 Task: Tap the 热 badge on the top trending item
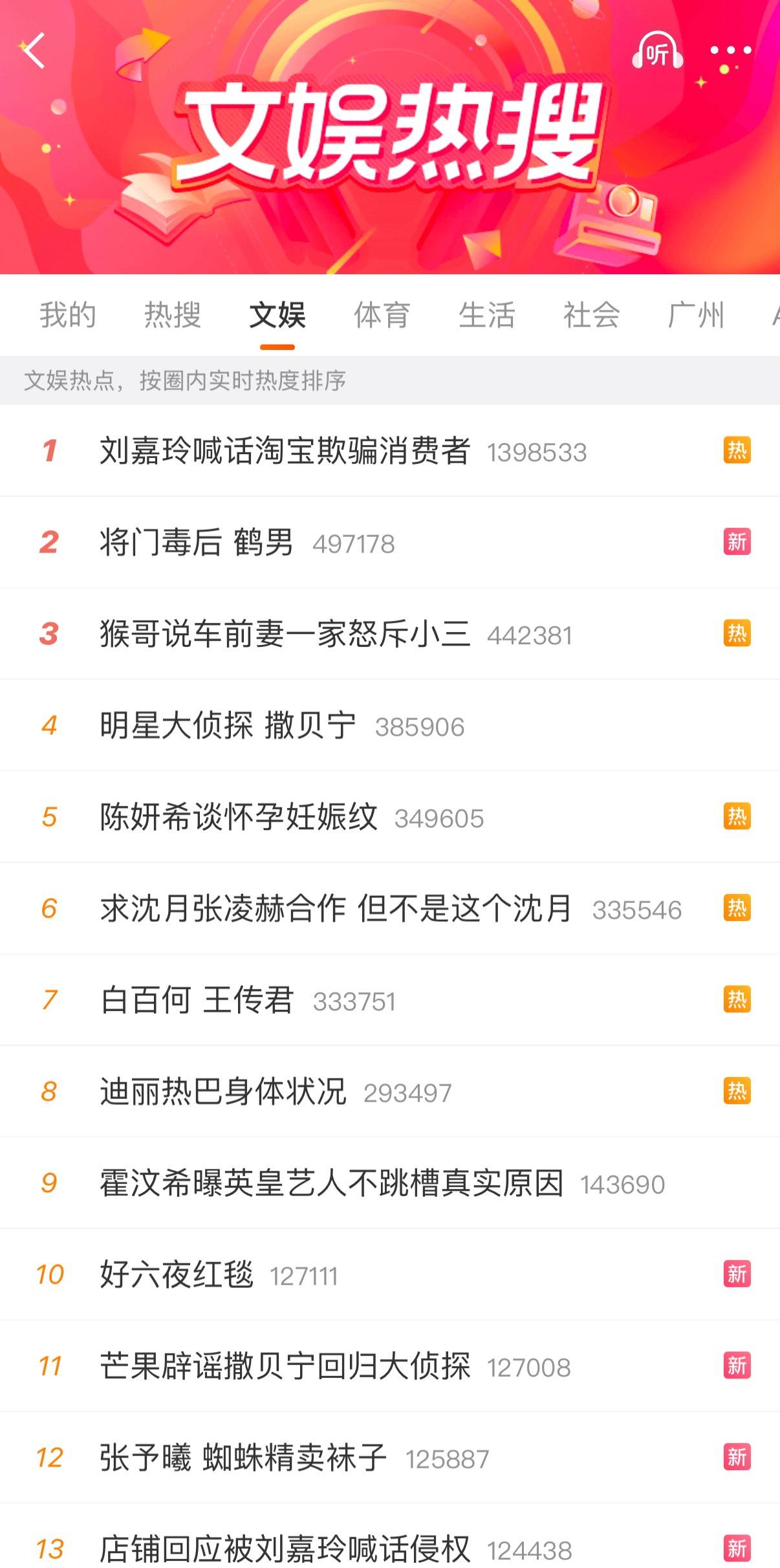coord(737,451)
